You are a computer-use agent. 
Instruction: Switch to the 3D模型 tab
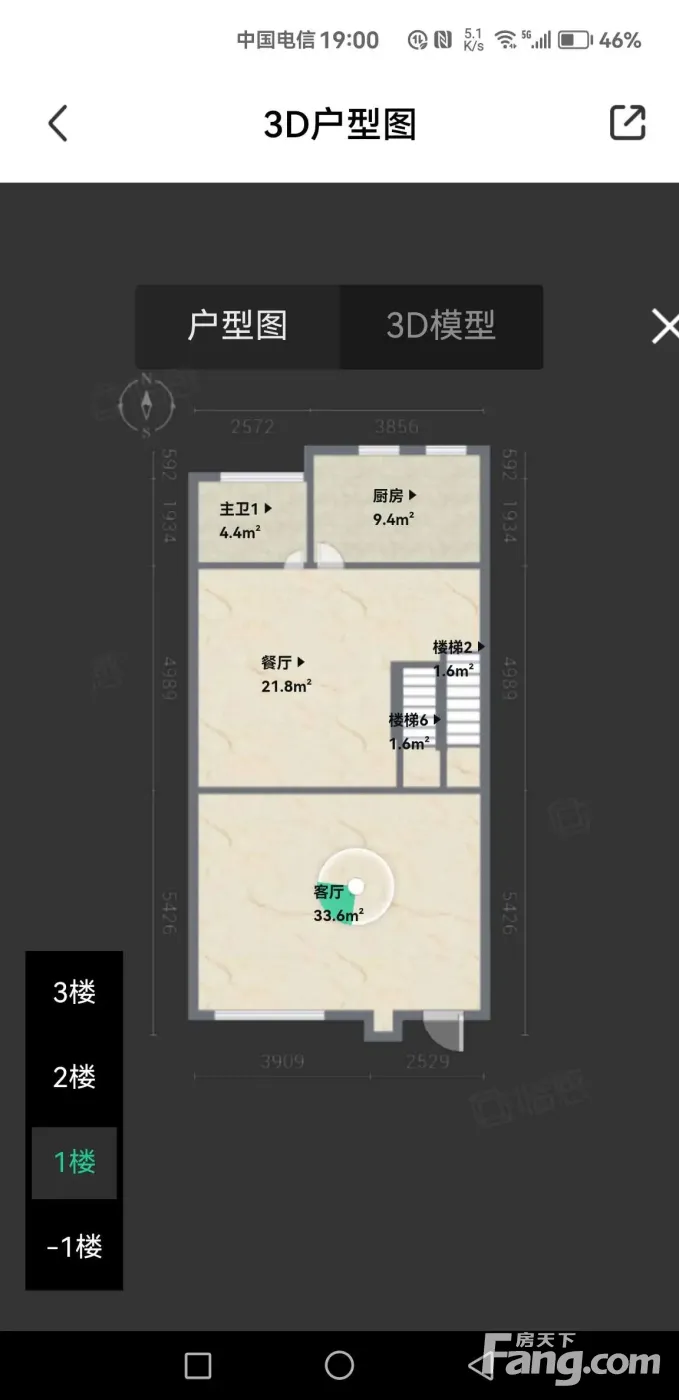(x=441, y=326)
